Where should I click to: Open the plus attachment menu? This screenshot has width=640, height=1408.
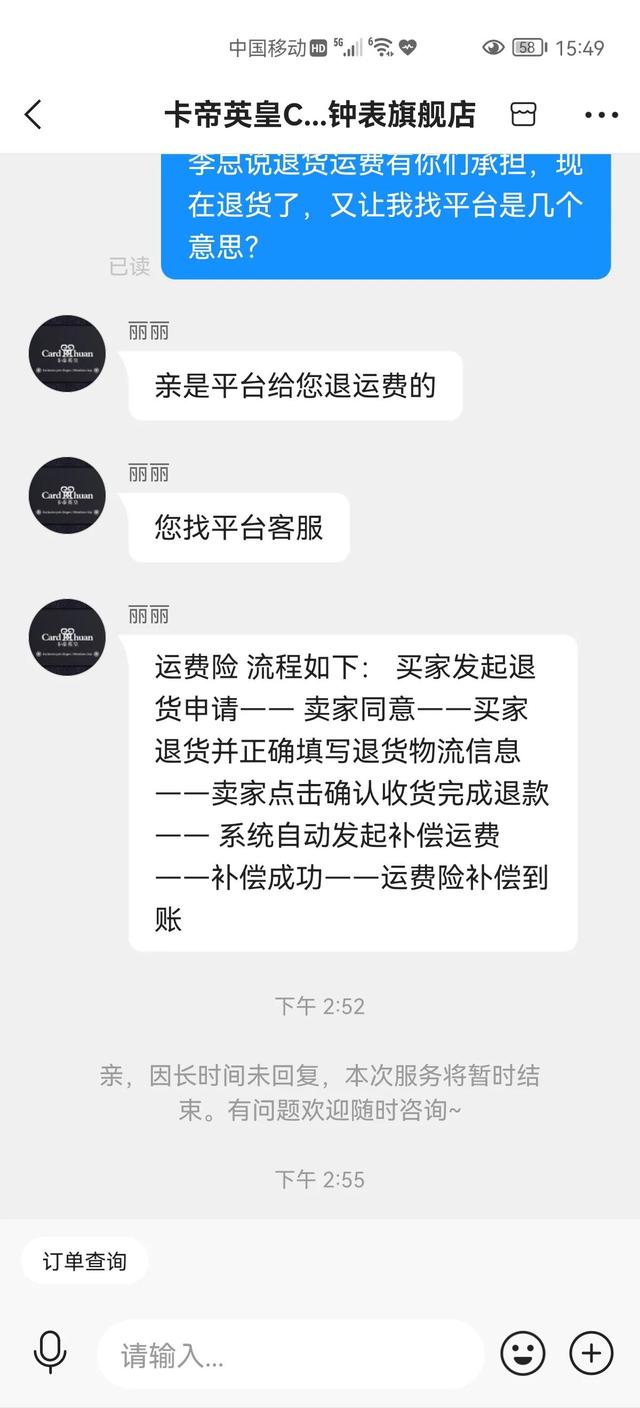coord(591,1354)
